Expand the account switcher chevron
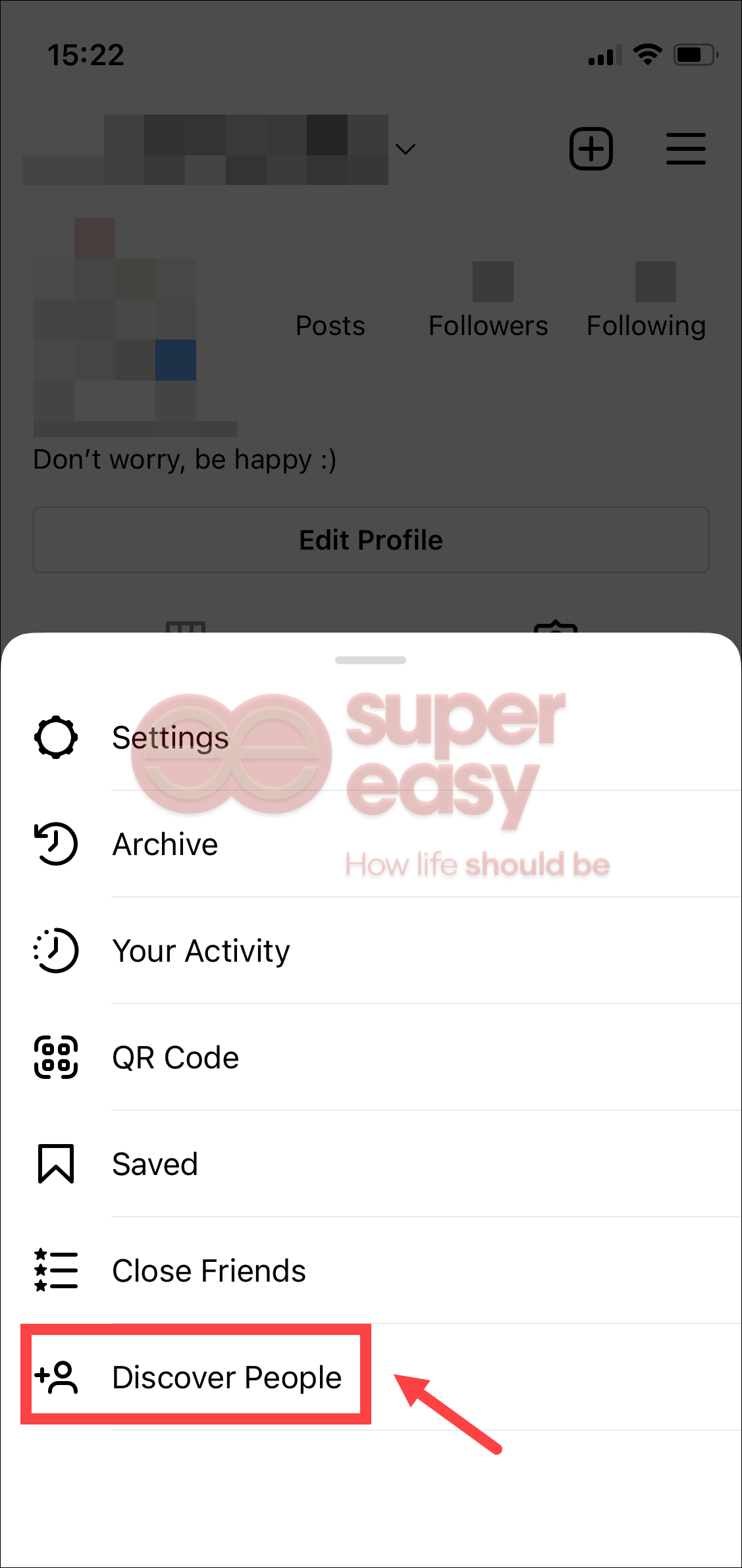Image resolution: width=742 pixels, height=1568 pixels. pos(406,149)
